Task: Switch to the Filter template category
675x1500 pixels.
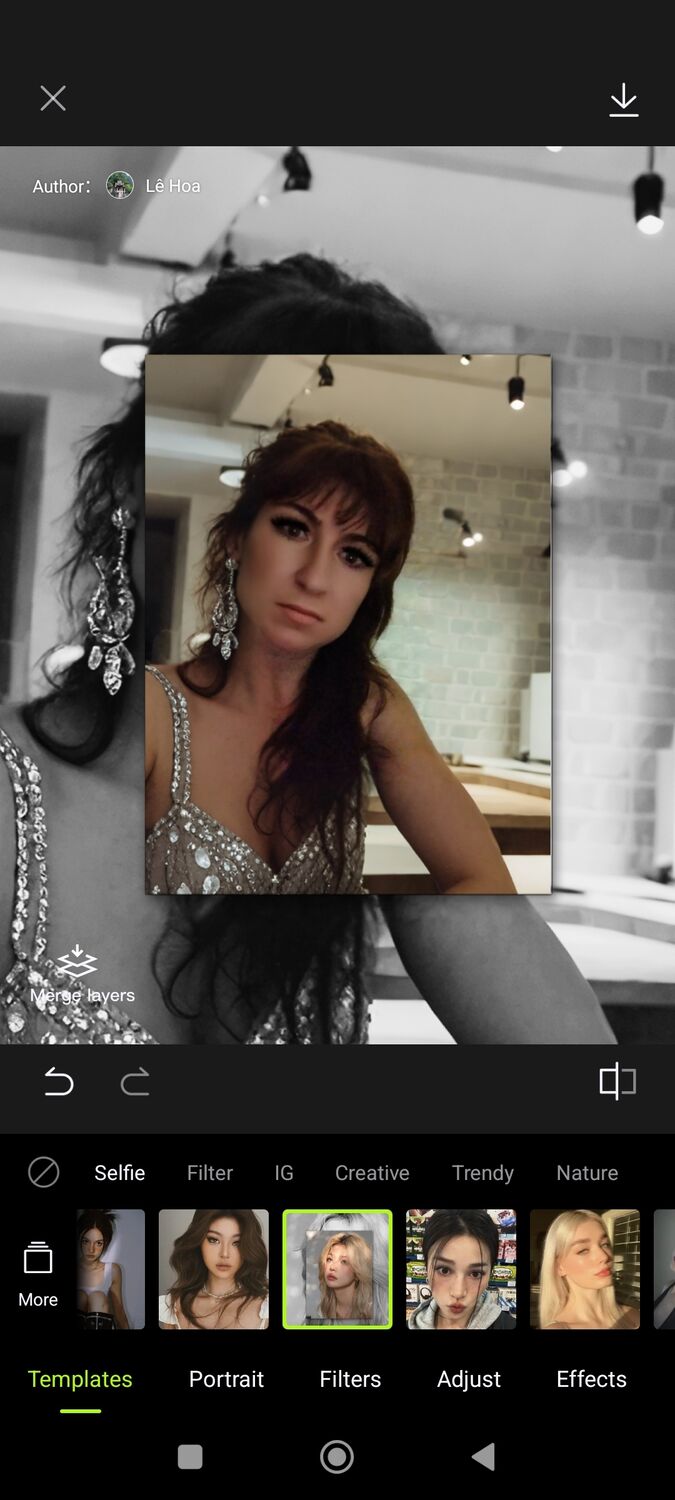Action: [209, 1172]
